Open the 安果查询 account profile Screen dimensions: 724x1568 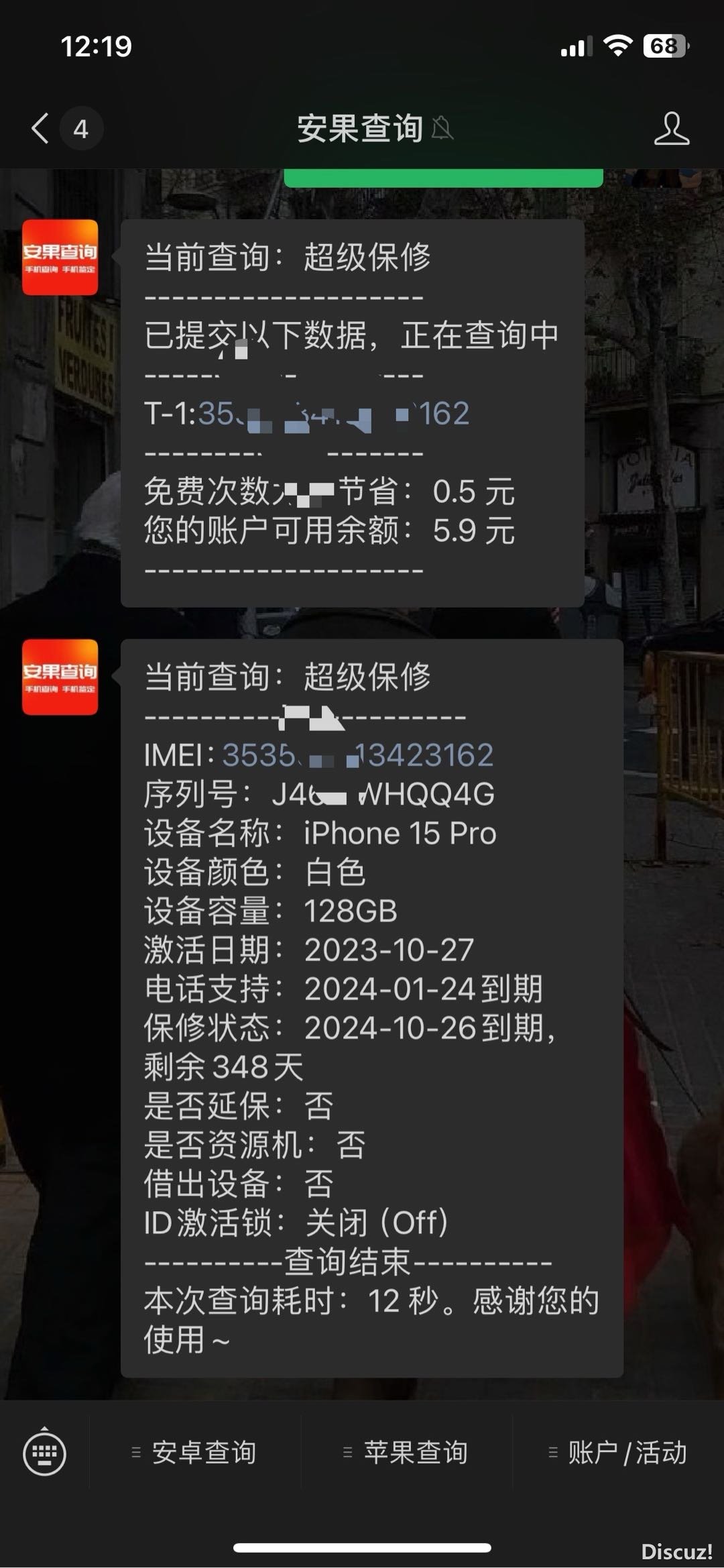(x=671, y=128)
